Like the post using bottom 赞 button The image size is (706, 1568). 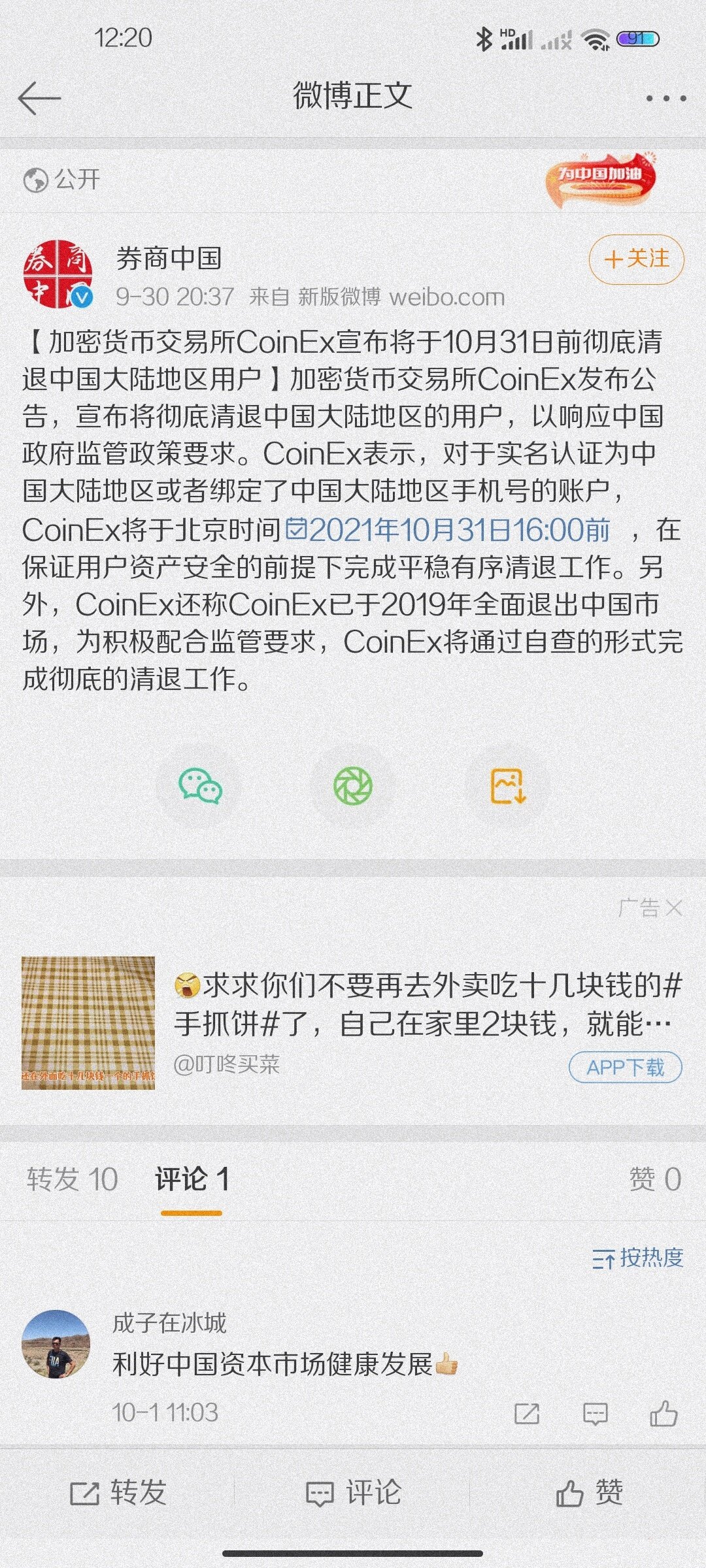(x=589, y=1493)
